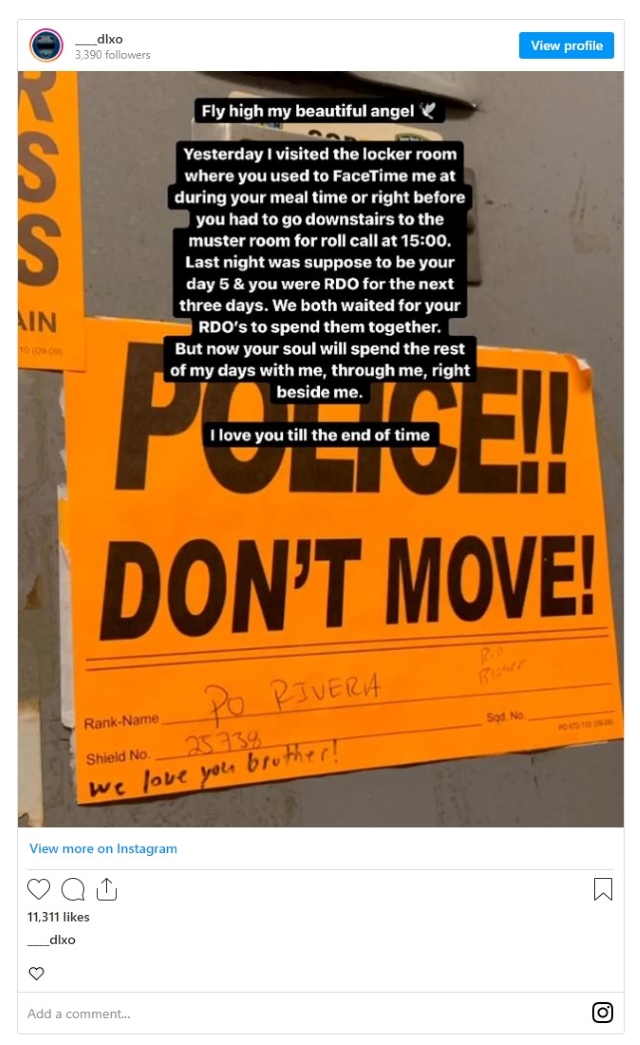Open the View more on Instagram link
This screenshot has width=640, height=1045.
[x=103, y=849]
